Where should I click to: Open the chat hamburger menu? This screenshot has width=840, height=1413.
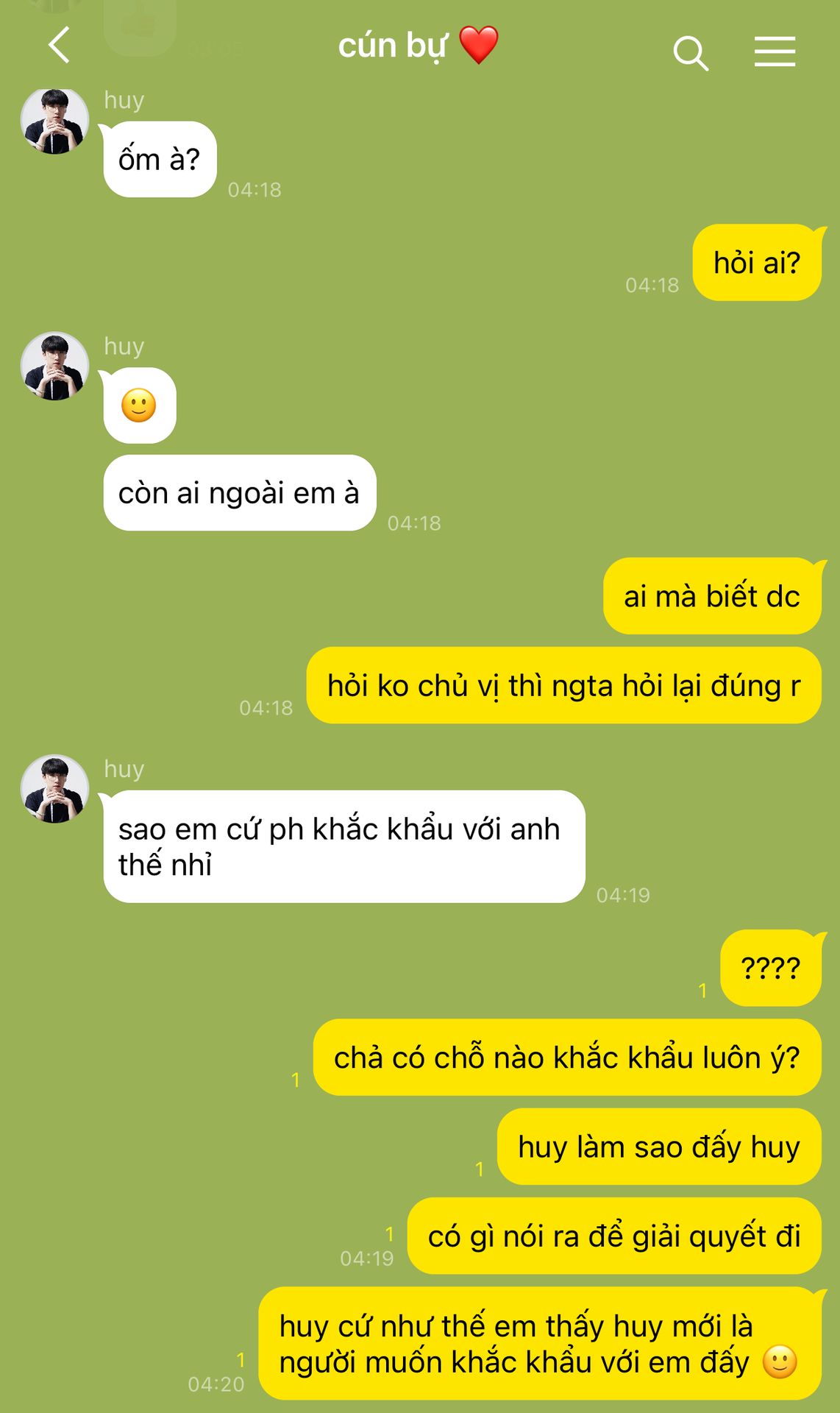pyautogui.click(x=775, y=52)
